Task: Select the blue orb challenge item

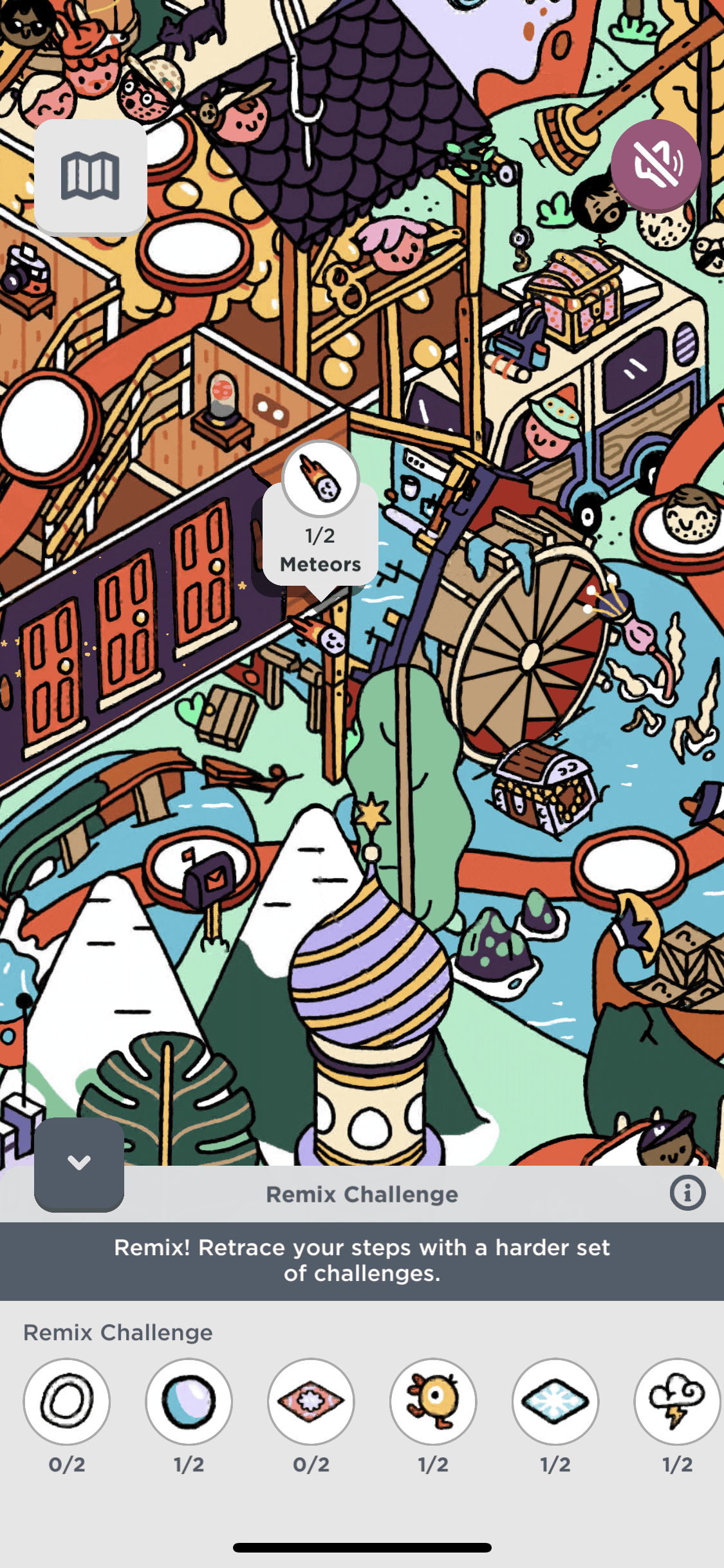Action: tap(189, 1401)
